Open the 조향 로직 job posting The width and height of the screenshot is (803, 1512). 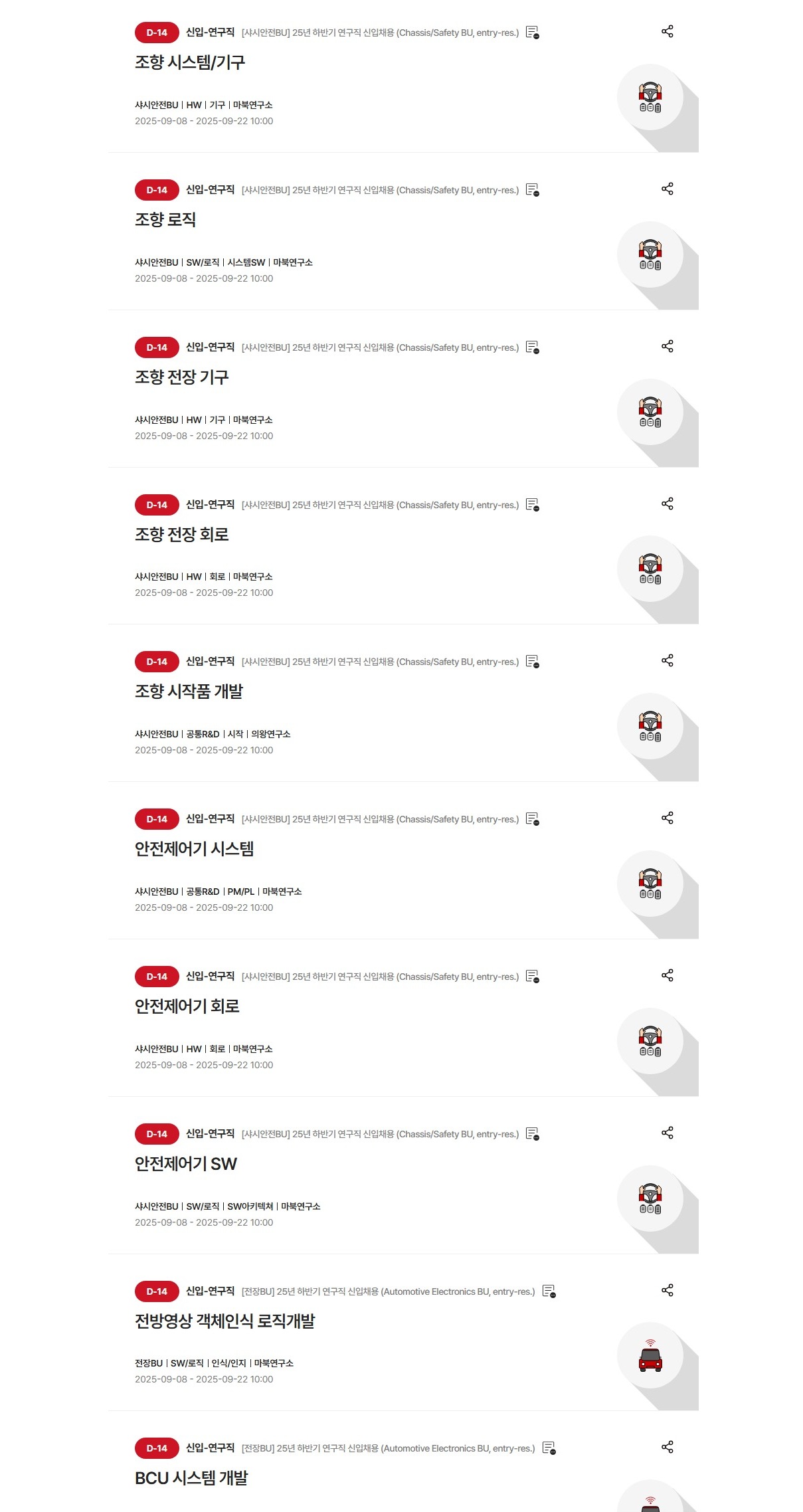click(x=165, y=220)
